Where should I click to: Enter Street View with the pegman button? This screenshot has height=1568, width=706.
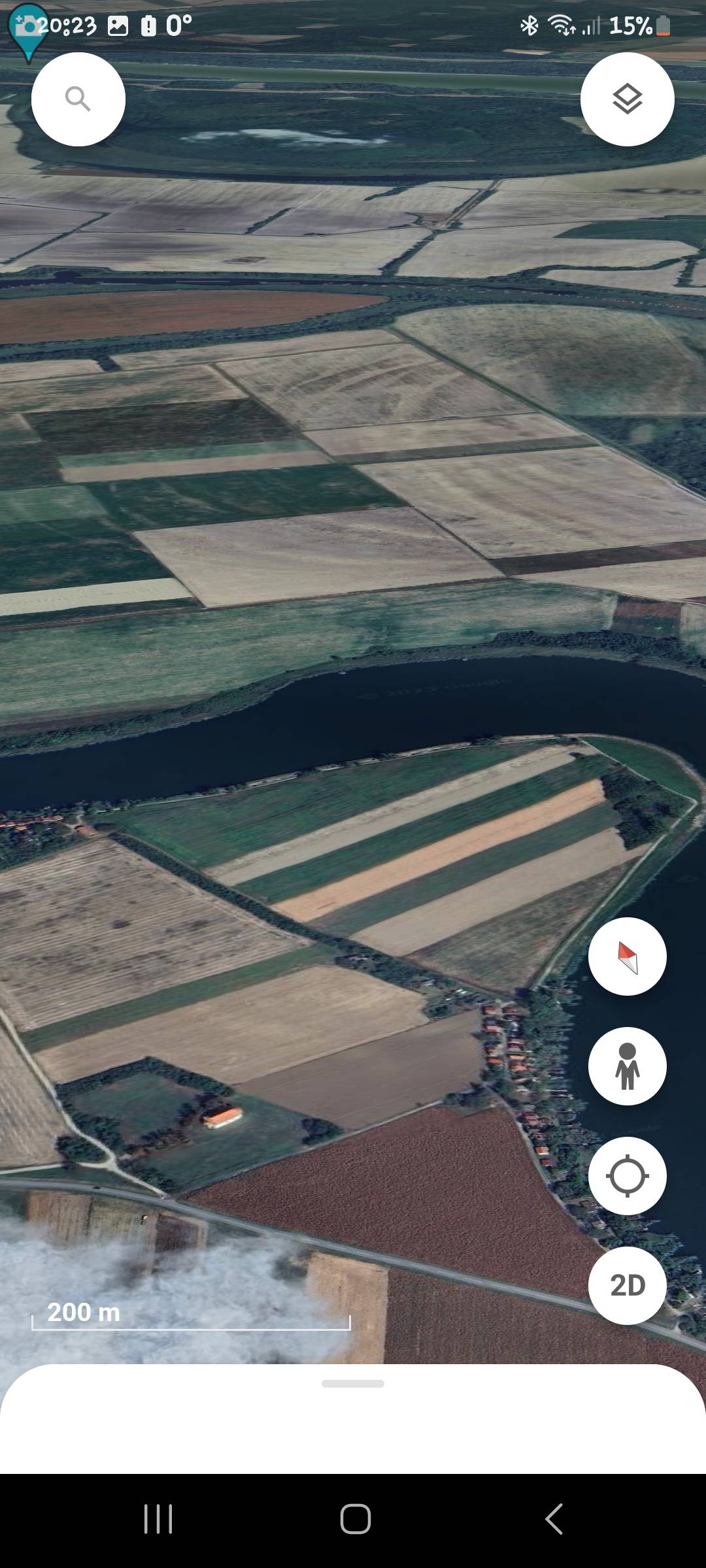[x=628, y=1066]
